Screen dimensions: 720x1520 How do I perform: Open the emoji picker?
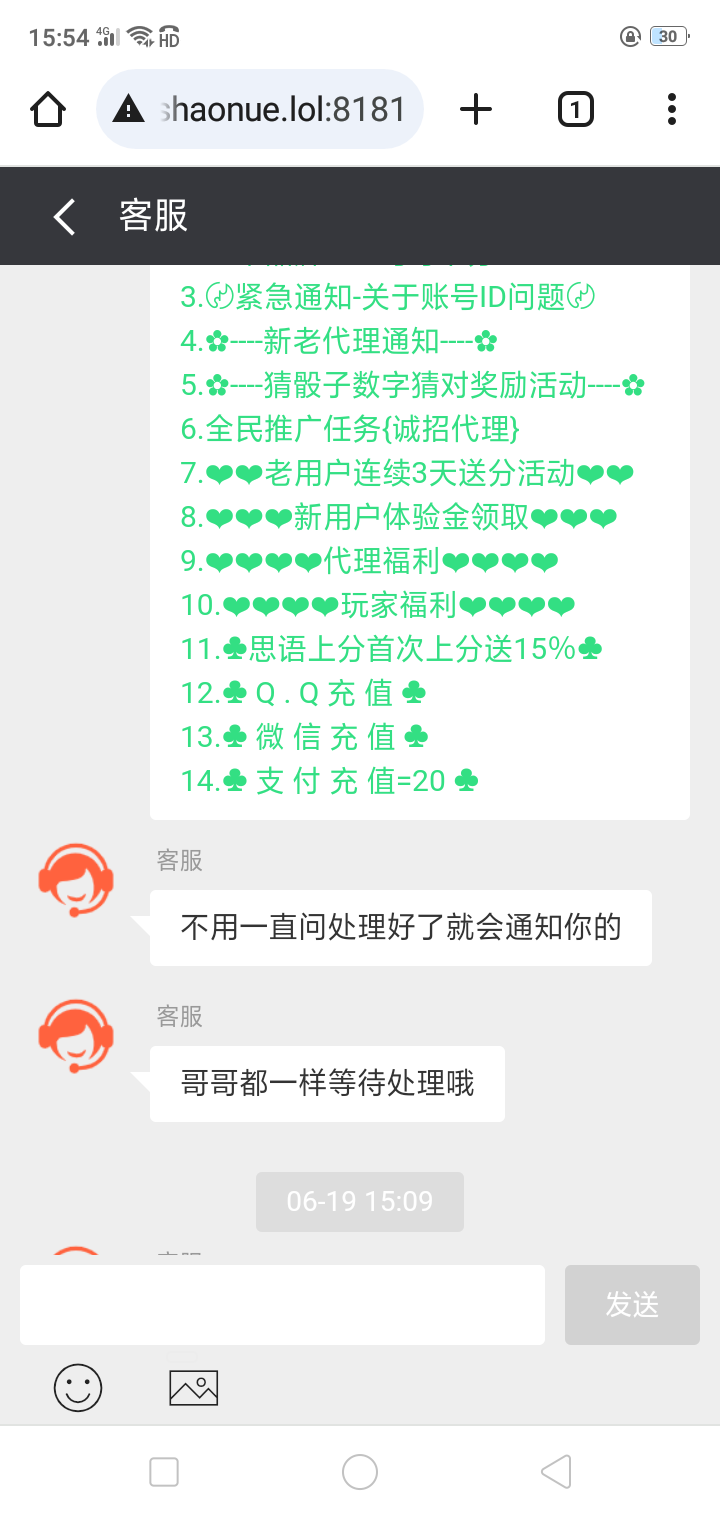pyautogui.click(x=78, y=1387)
